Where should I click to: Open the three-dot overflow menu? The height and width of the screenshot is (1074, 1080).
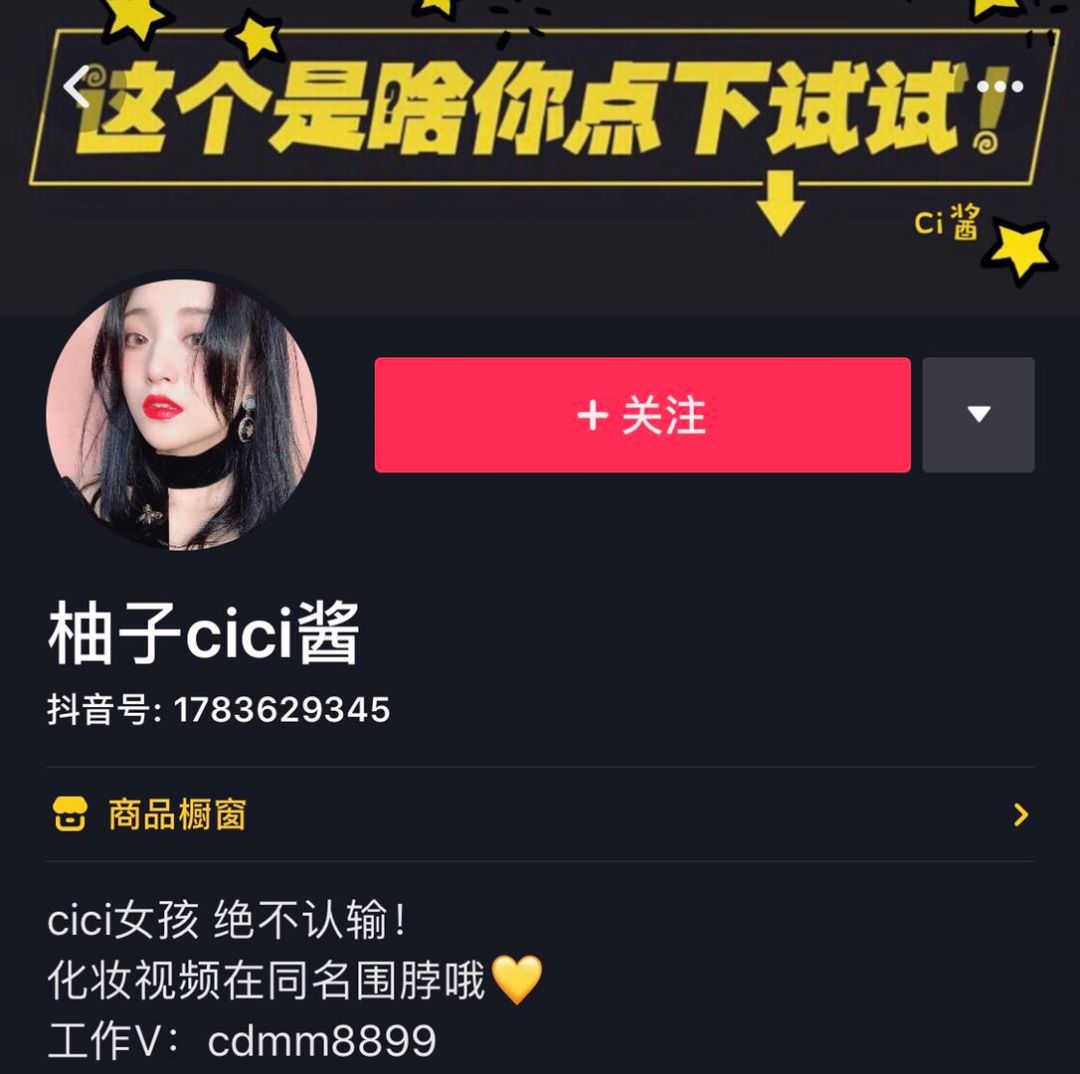[999, 87]
